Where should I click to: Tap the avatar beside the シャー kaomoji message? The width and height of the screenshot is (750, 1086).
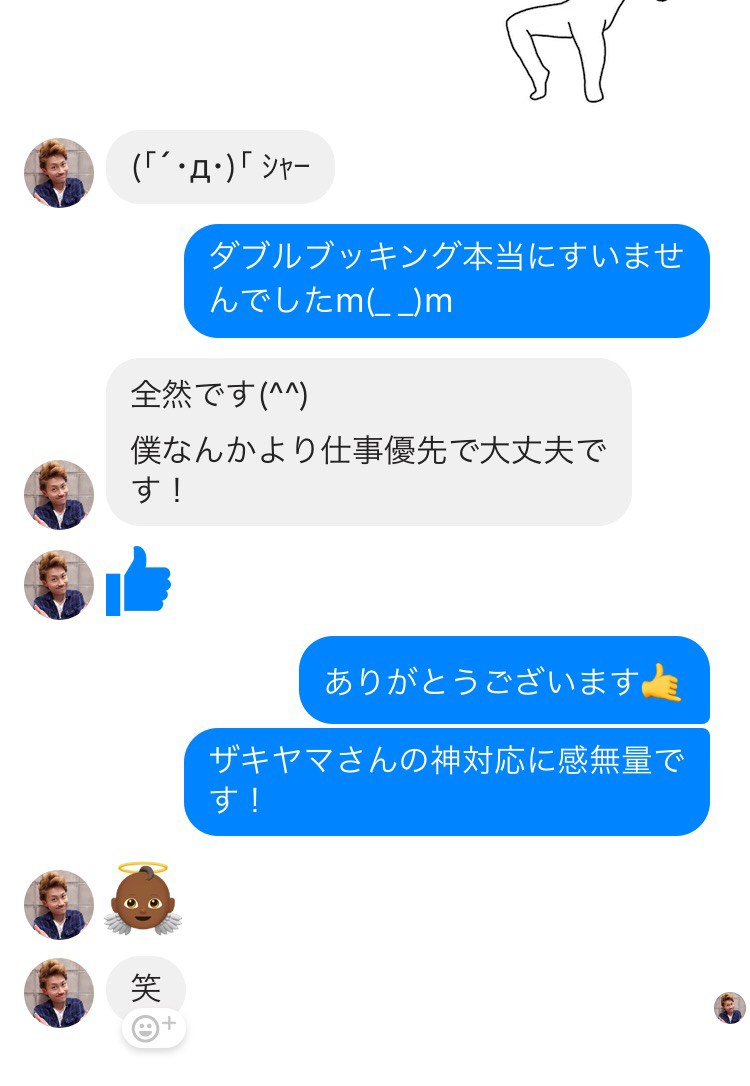59,173
